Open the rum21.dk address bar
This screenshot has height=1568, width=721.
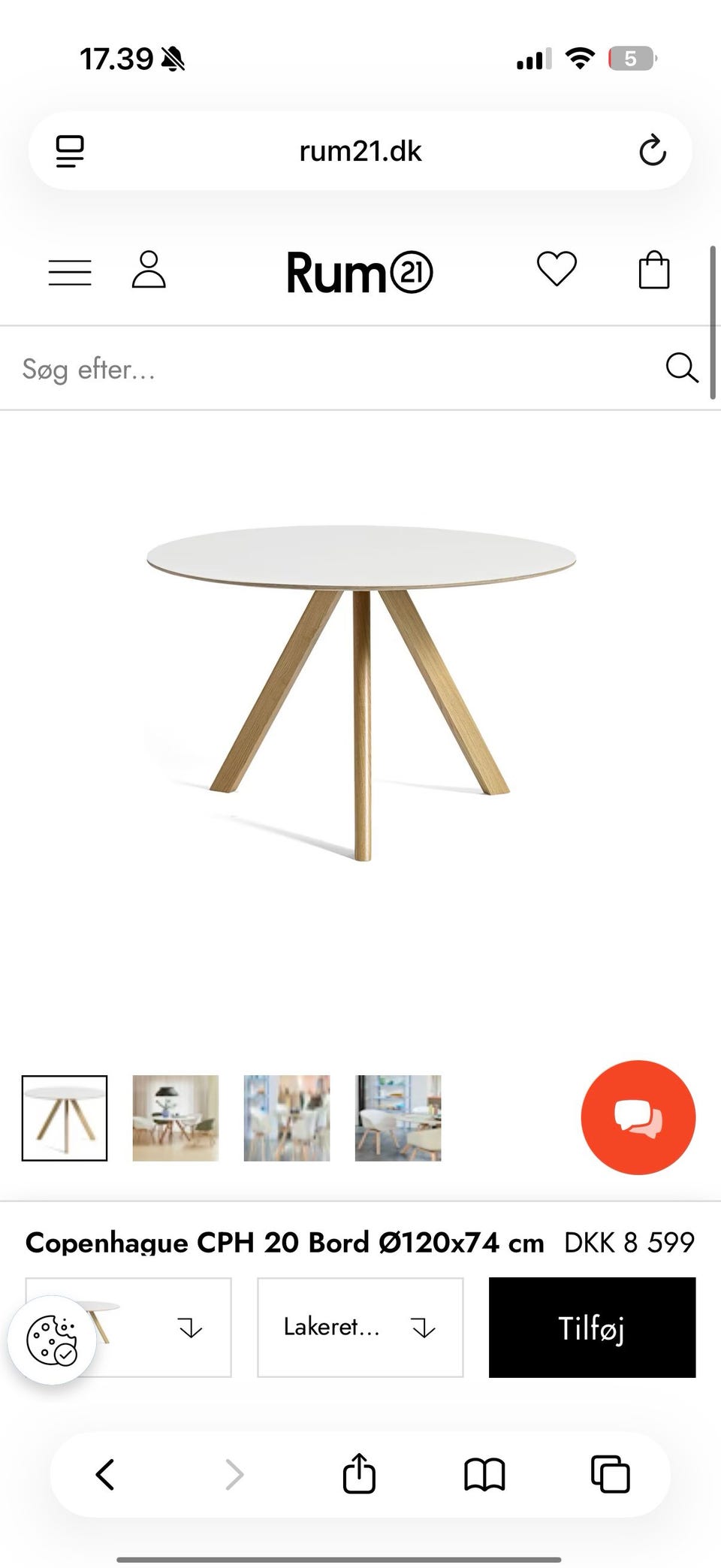(360, 151)
